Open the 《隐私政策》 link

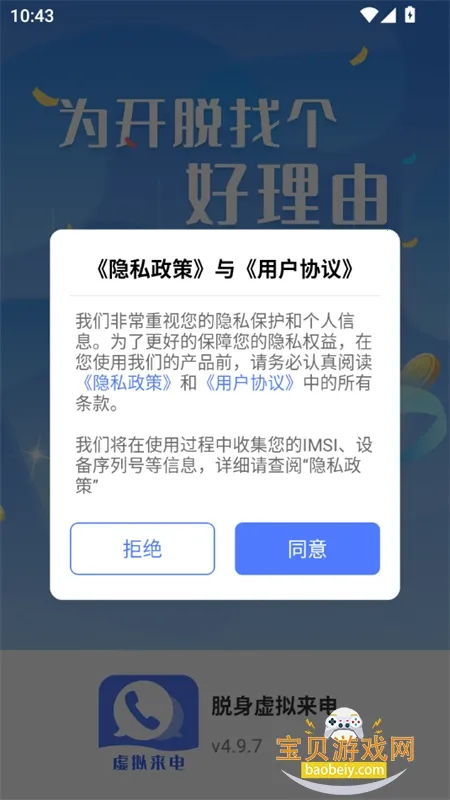pyautogui.click(x=127, y=384)
